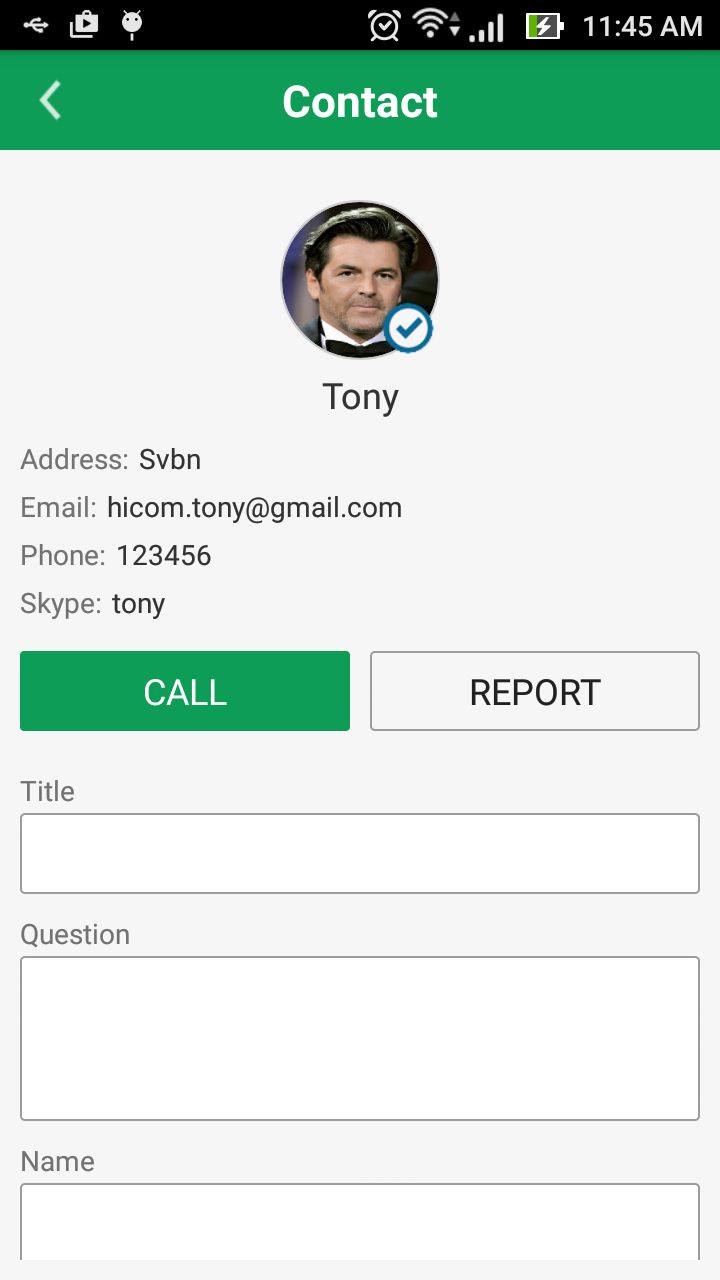Go back using the header arrow
Viewport: 720px width, 1280px height.
(50, 101)
